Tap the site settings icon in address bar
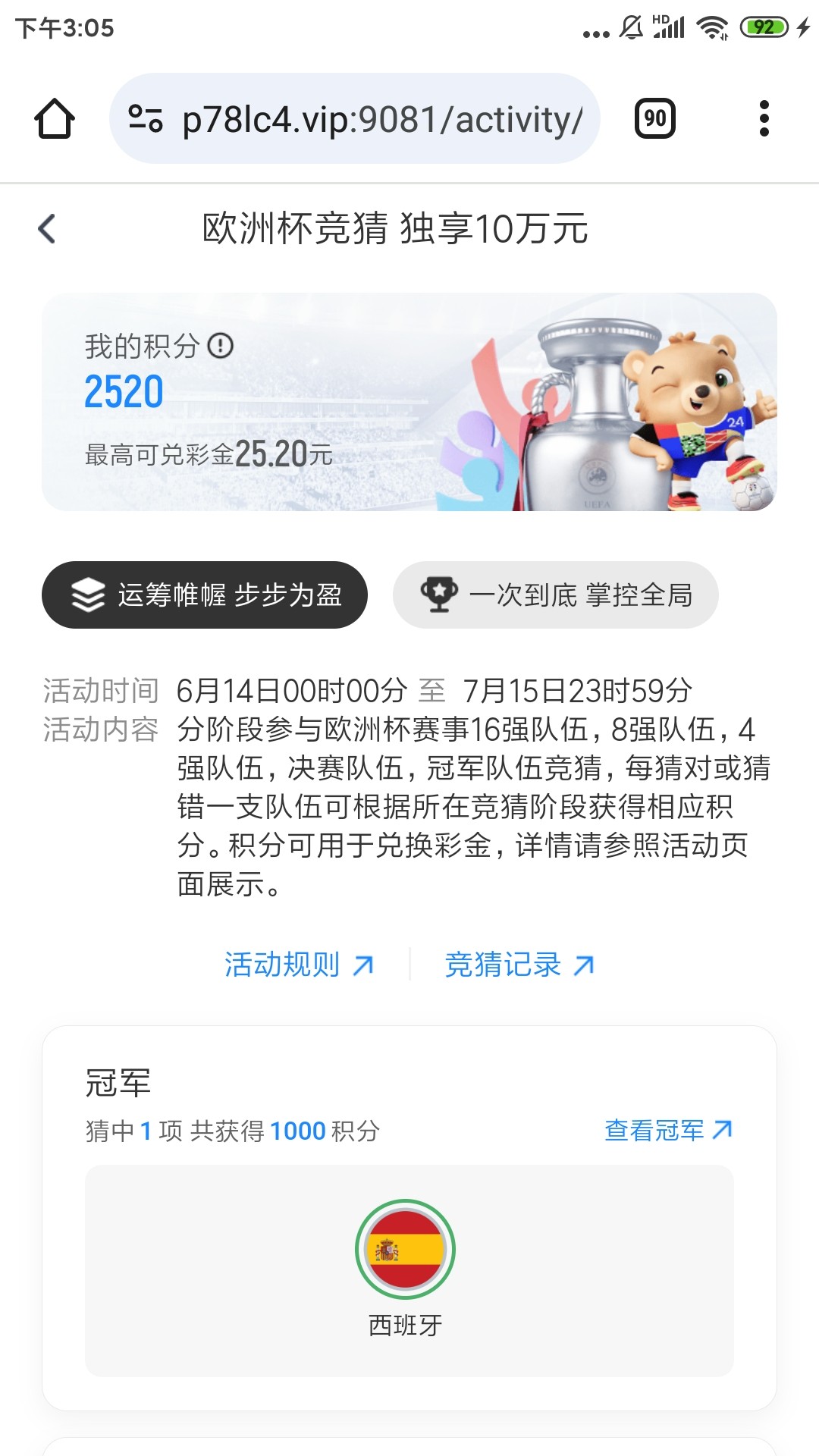This screenshot has height=1456, width=819. [x=146, y=119]
